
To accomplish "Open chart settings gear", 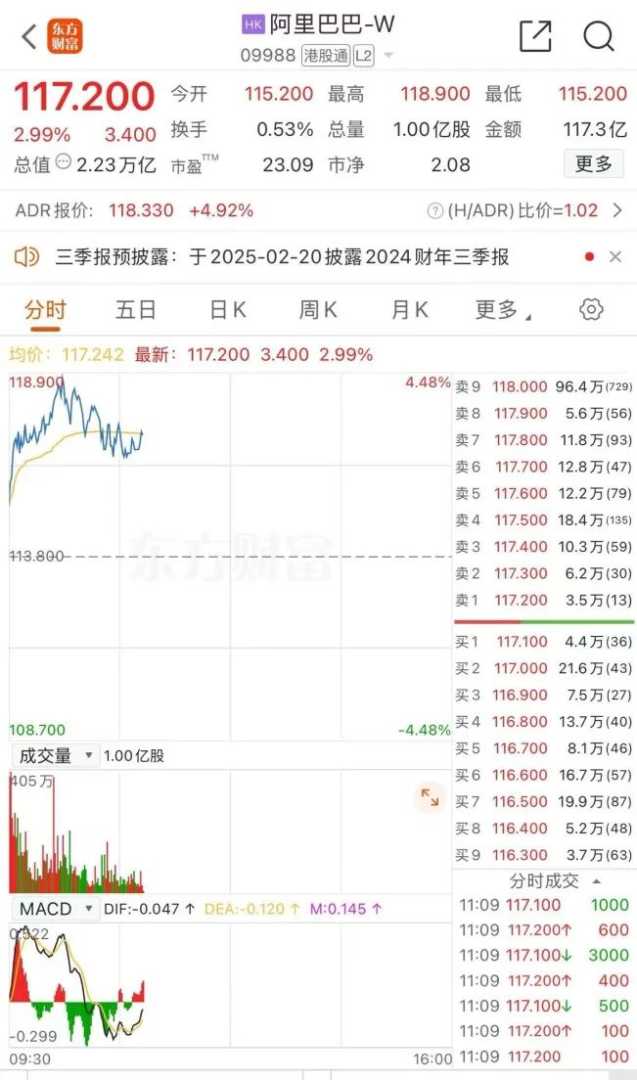I will coord(591,310).
